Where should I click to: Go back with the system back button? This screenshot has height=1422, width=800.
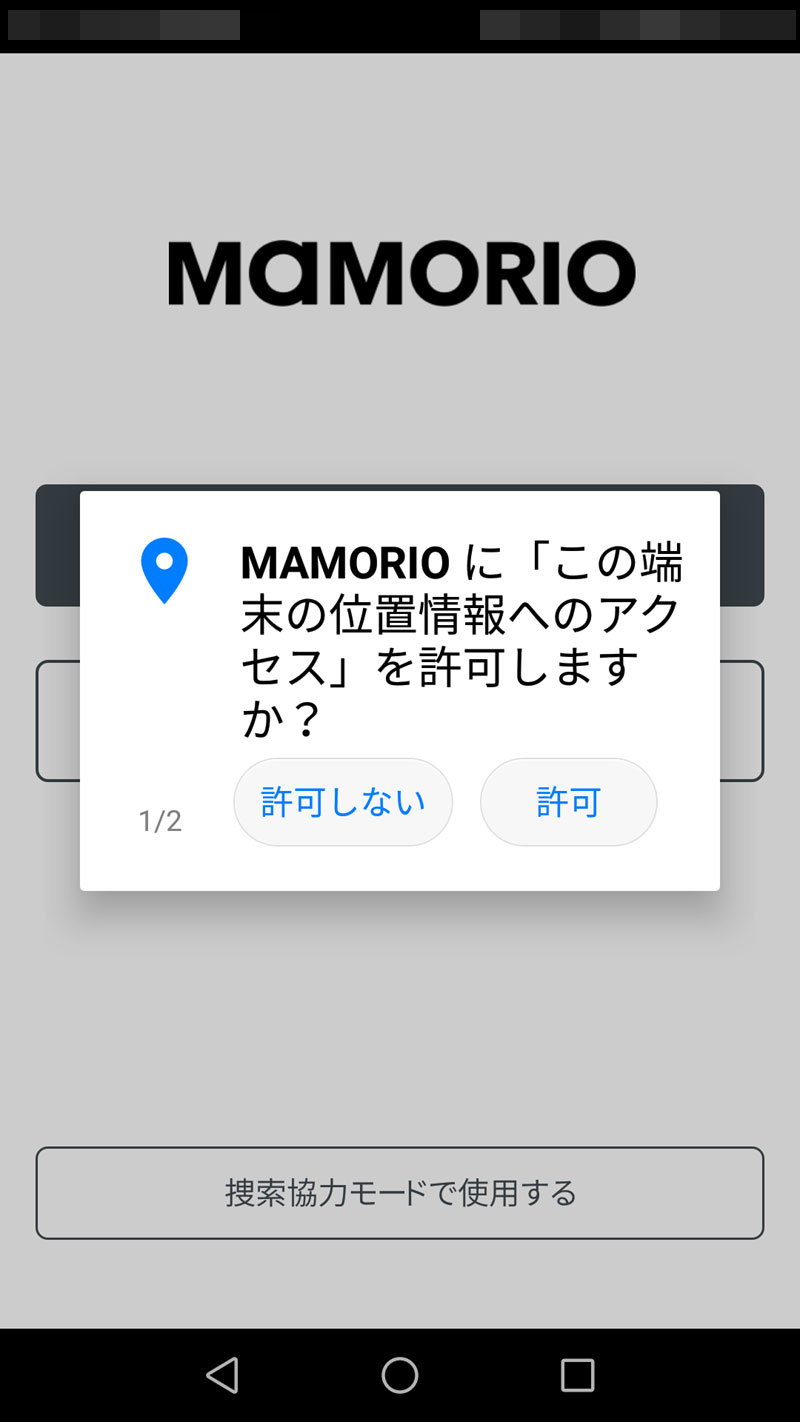(x=222, y=1375)
